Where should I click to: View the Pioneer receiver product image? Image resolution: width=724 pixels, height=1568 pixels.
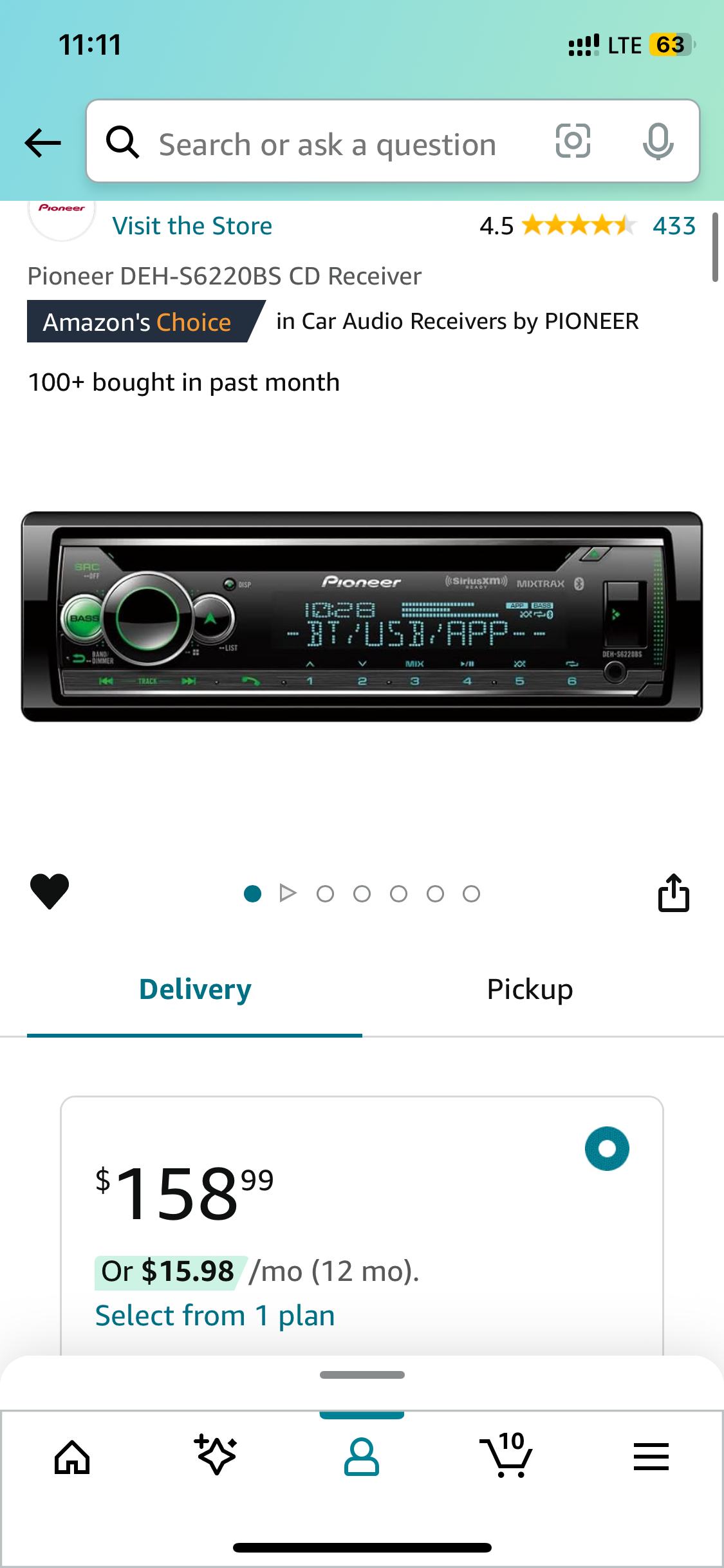click(x=362, y=617)
